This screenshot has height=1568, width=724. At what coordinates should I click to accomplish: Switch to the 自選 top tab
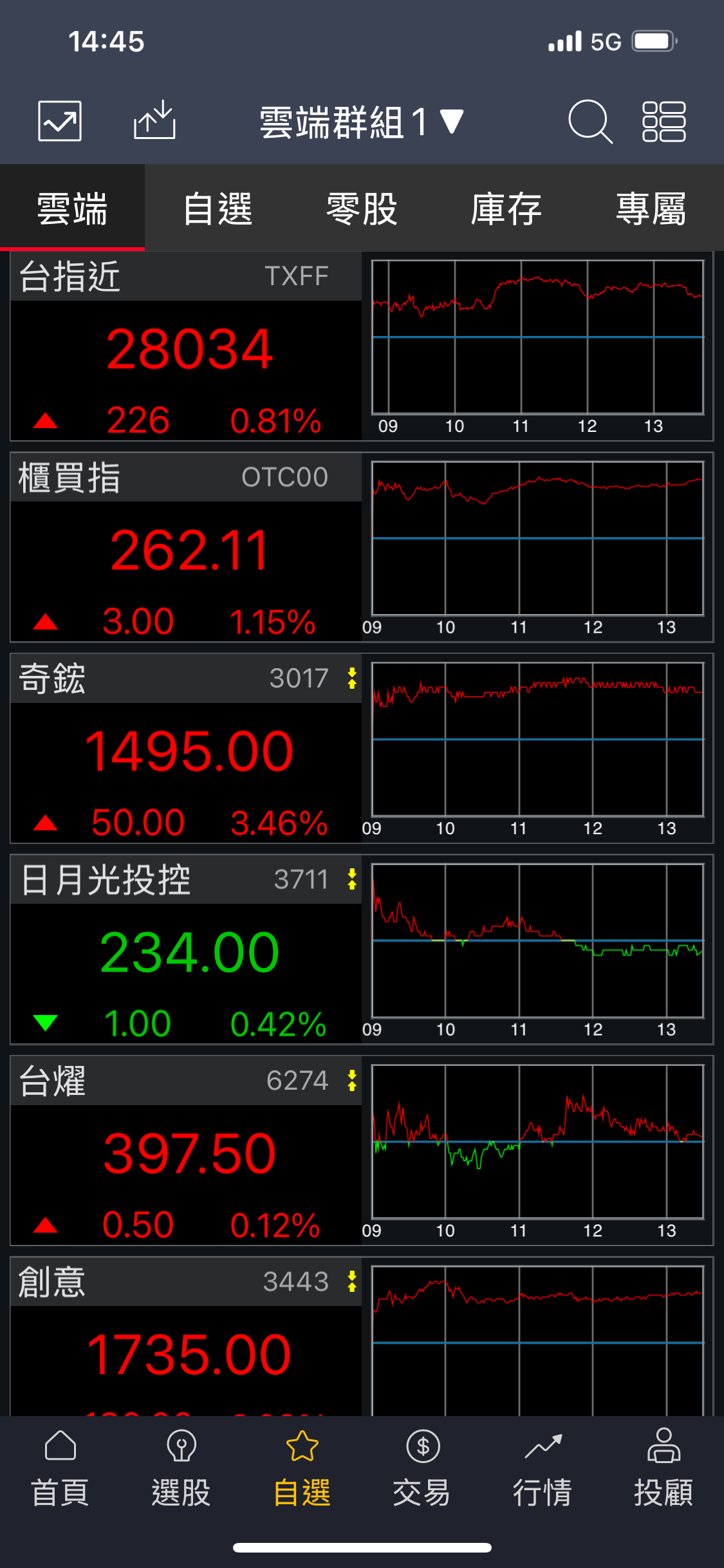tap(218, 209)
